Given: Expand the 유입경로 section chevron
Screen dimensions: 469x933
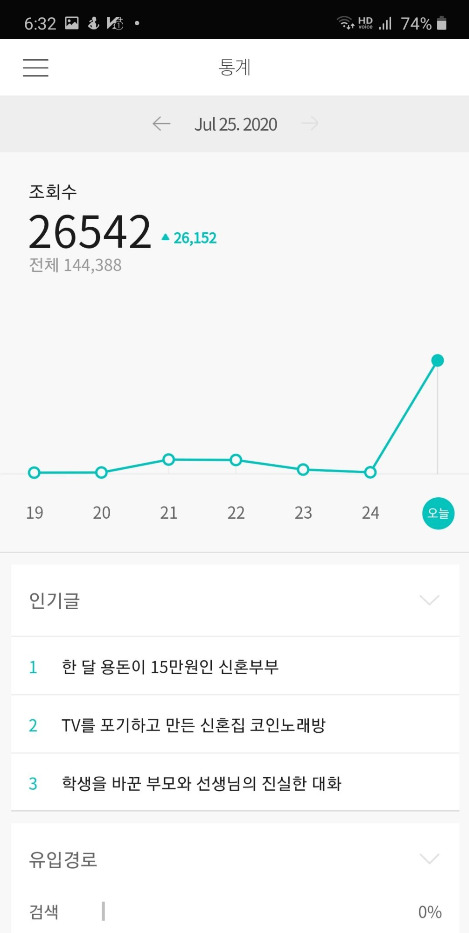Looking at the screenshot, I should coord(429,859).
